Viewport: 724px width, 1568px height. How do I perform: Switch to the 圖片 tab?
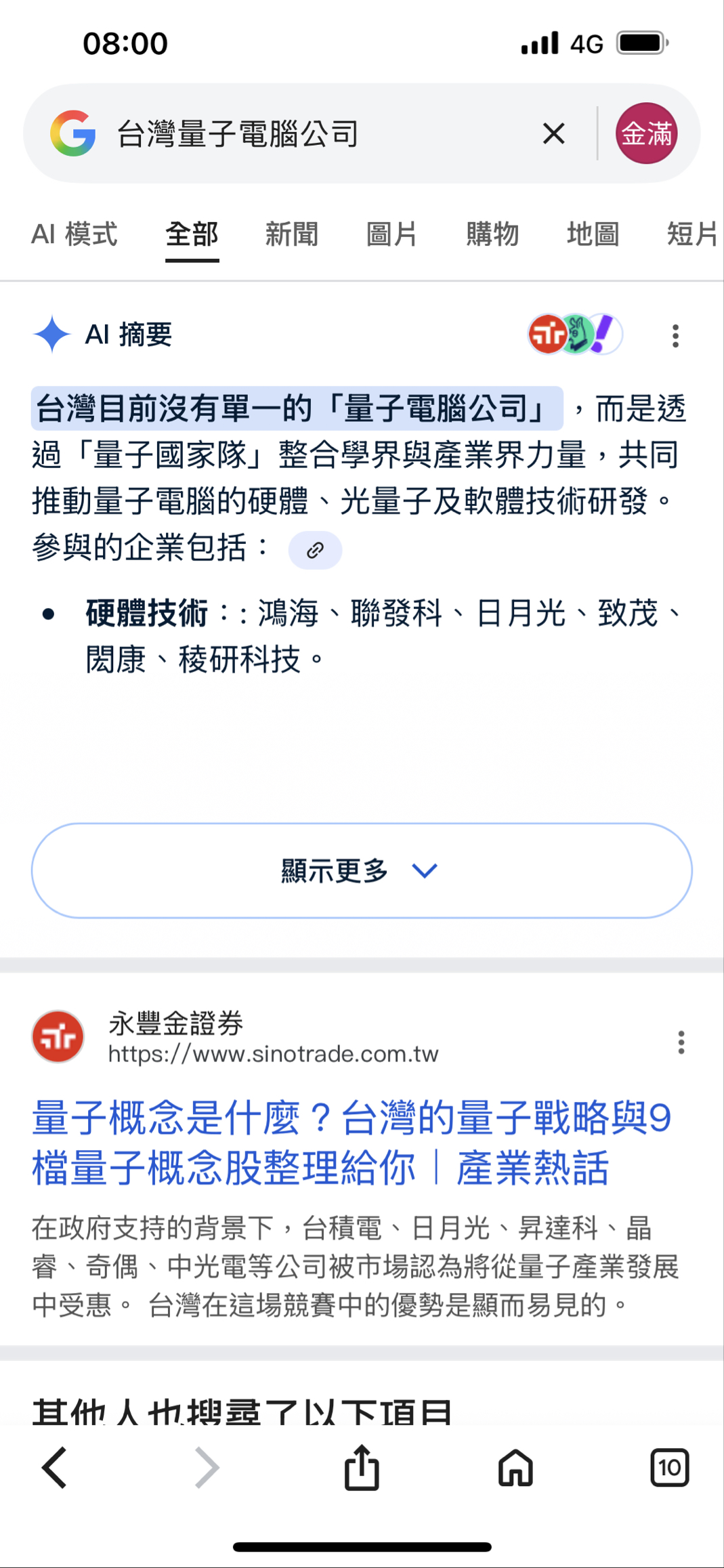click(391, 234)
